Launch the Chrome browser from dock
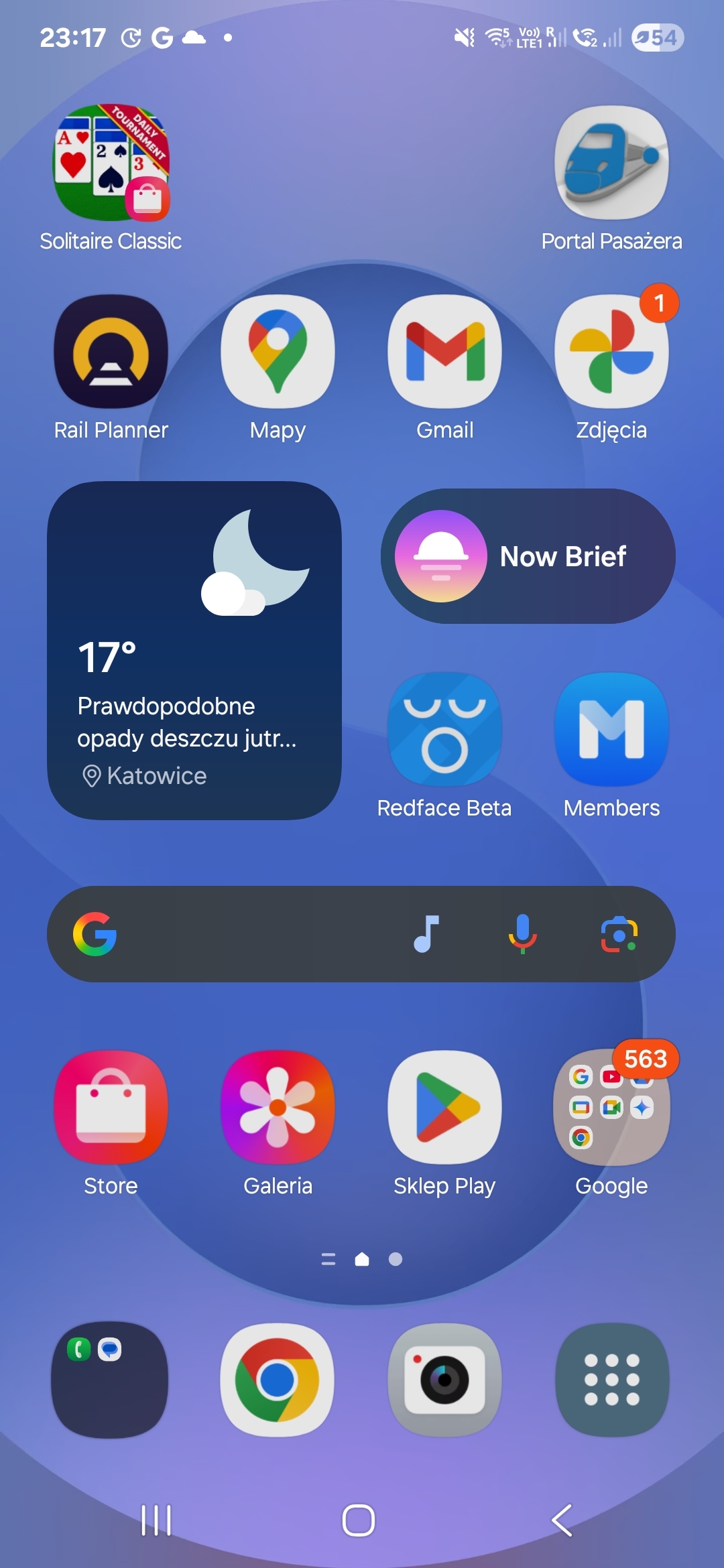Image resolution: width=724 pixels, height=1568 pixels. coord(278,1380)
